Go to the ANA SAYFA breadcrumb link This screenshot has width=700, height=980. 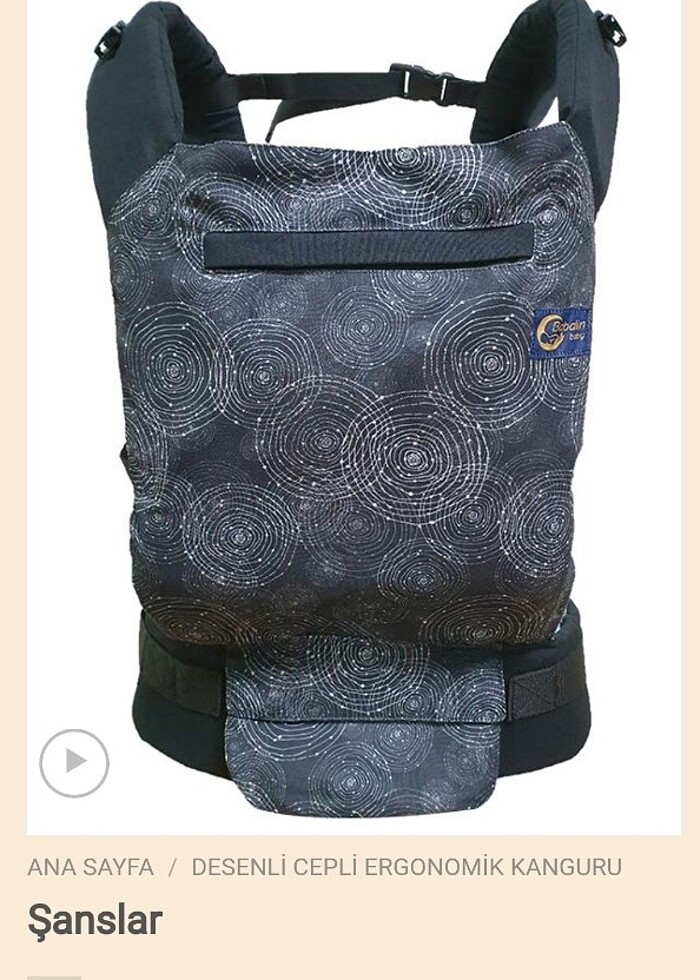pos(90,867)
